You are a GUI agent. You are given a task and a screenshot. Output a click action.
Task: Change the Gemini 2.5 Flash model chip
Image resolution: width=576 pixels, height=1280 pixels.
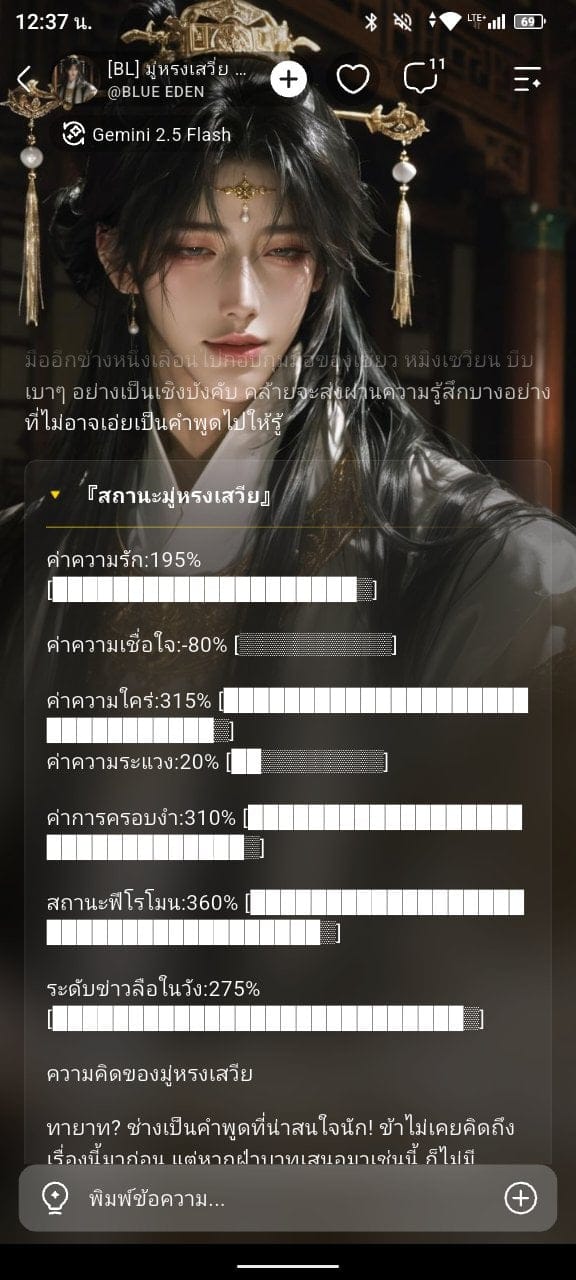(x=146, y=134)
